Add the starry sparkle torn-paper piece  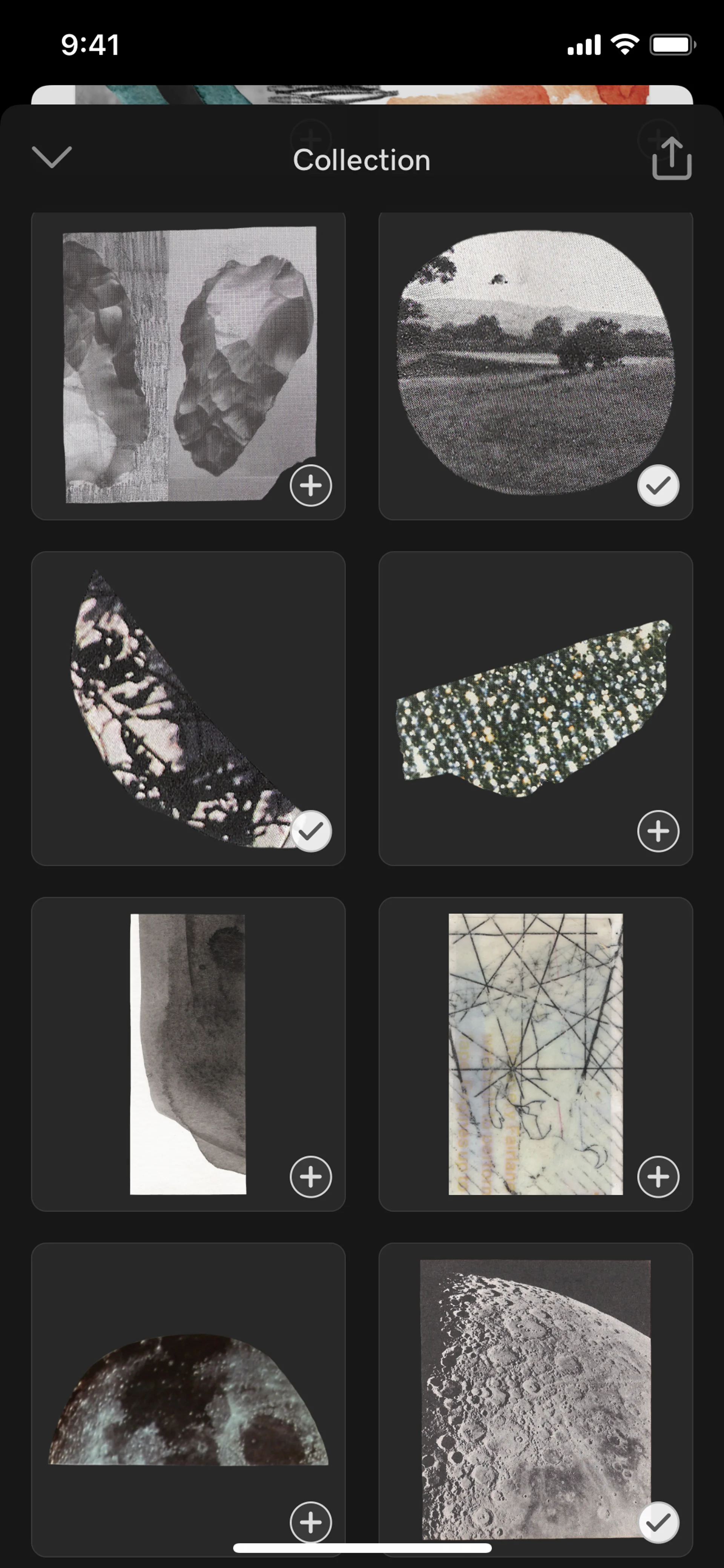(658, 831)
